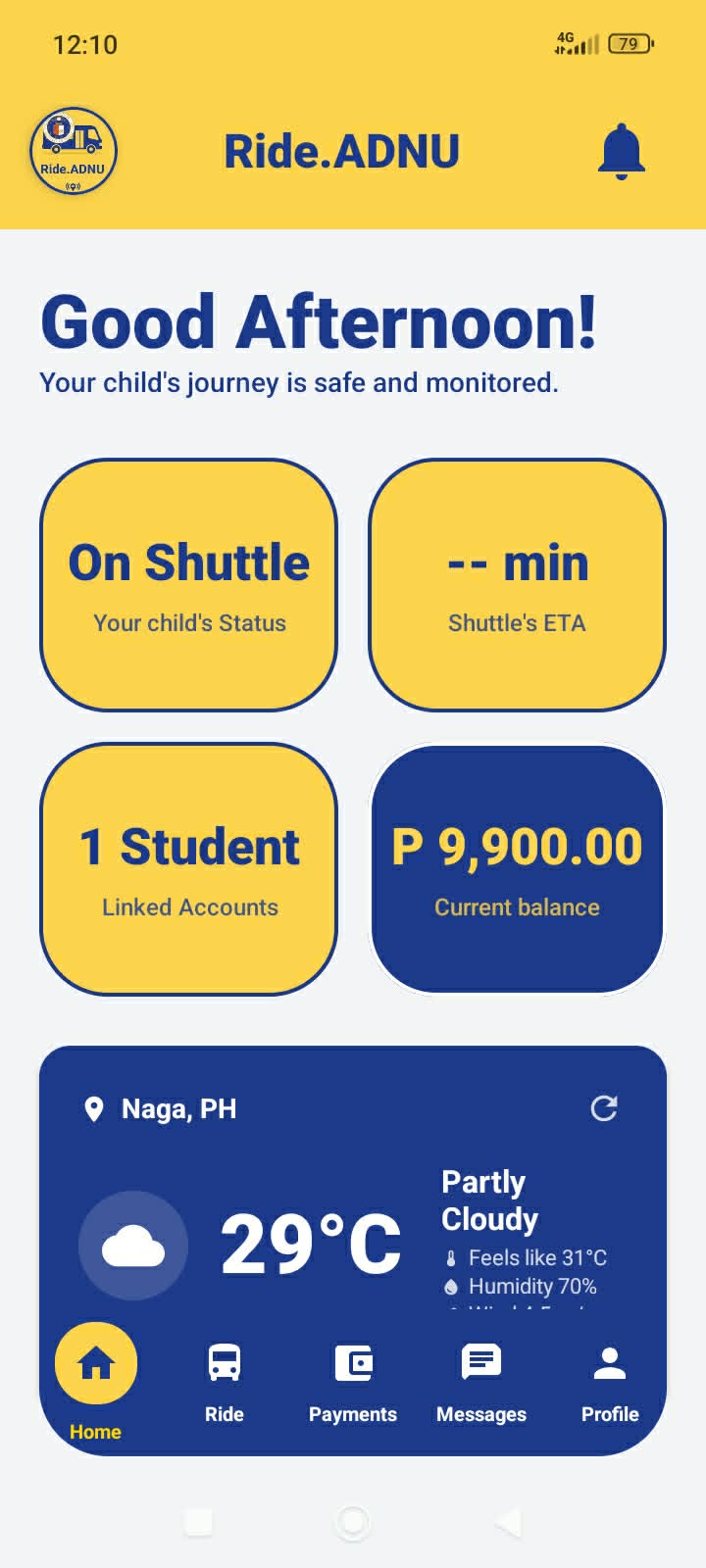Open the Shuttle's ETA card
706x1568 pixels.
517,585
